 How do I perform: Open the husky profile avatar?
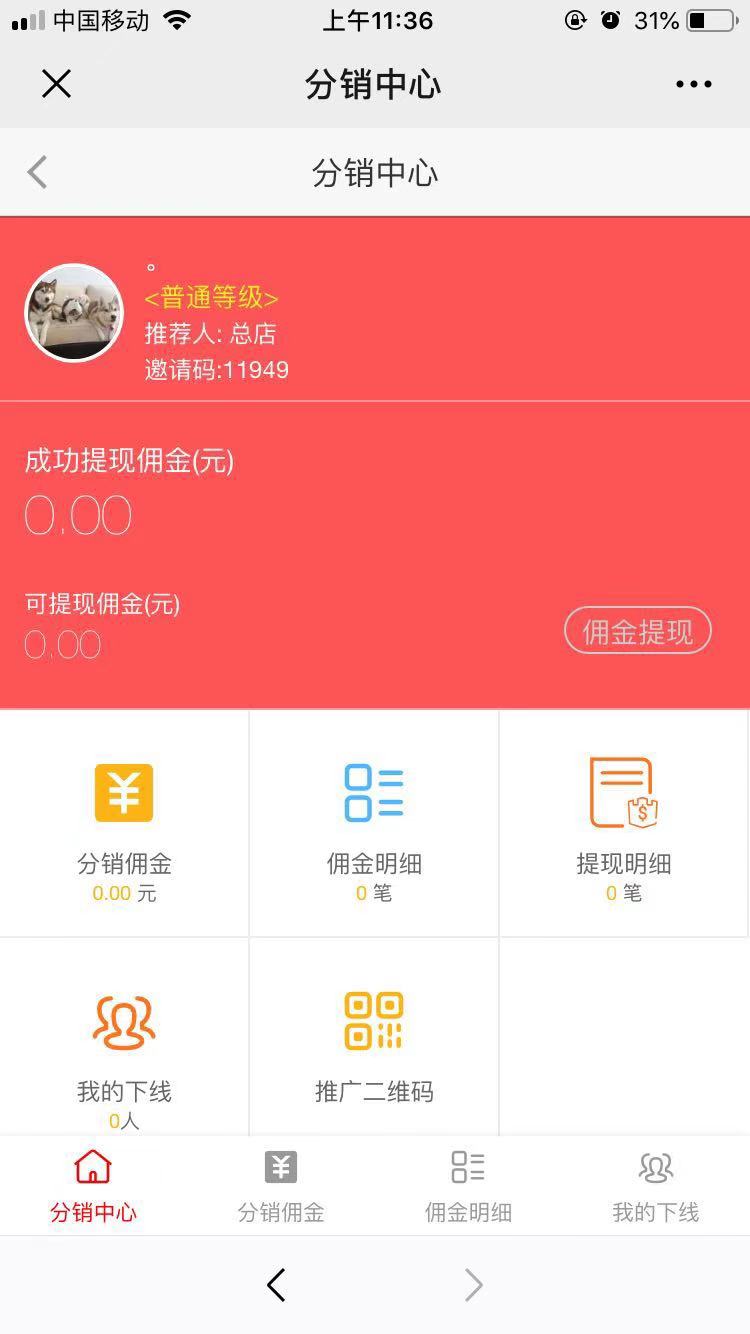click(x=74, y=313)
